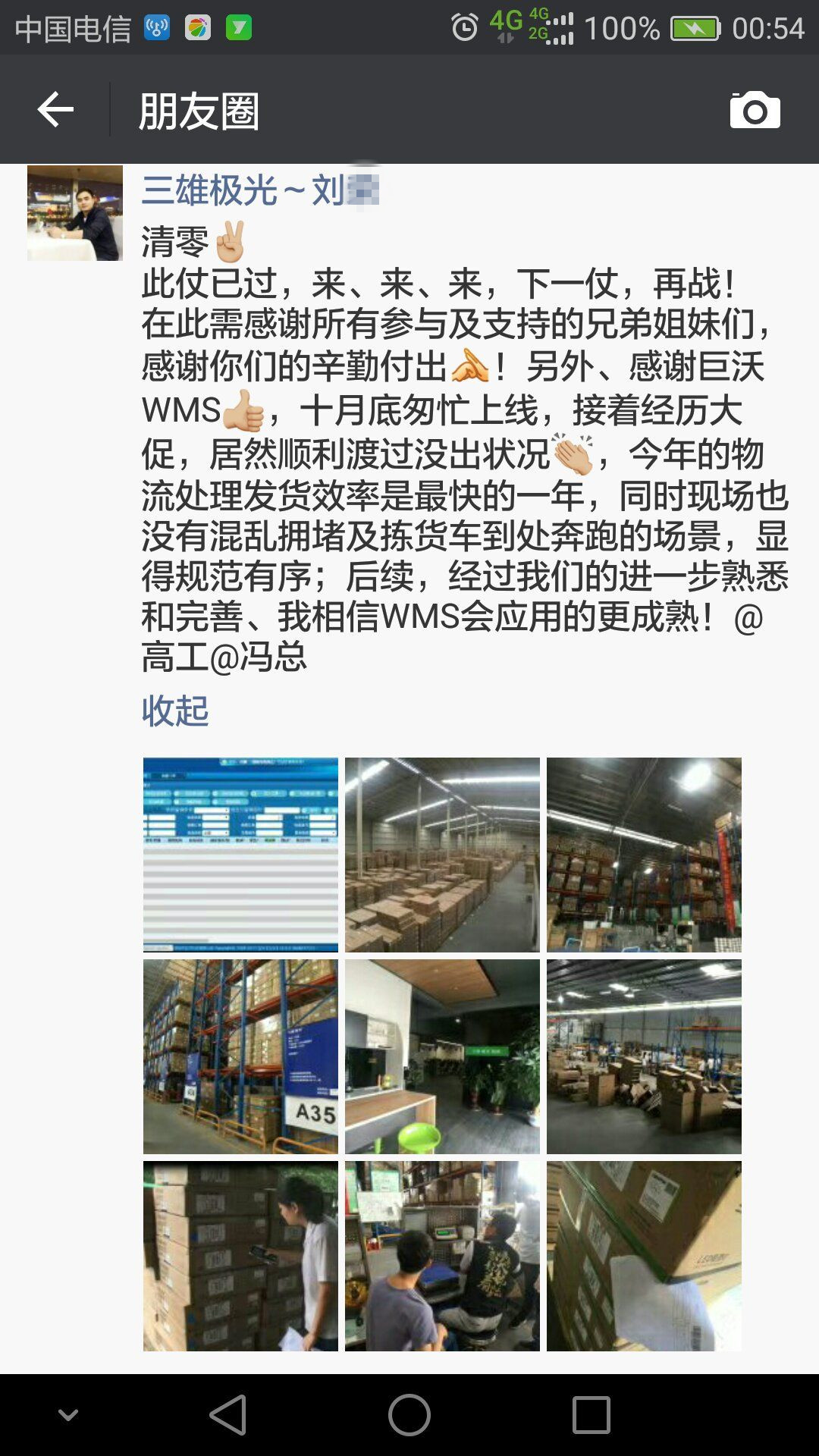Open the poster's profile avatar
Viewport: 819px width, 1456px height.
coord(75,213)
